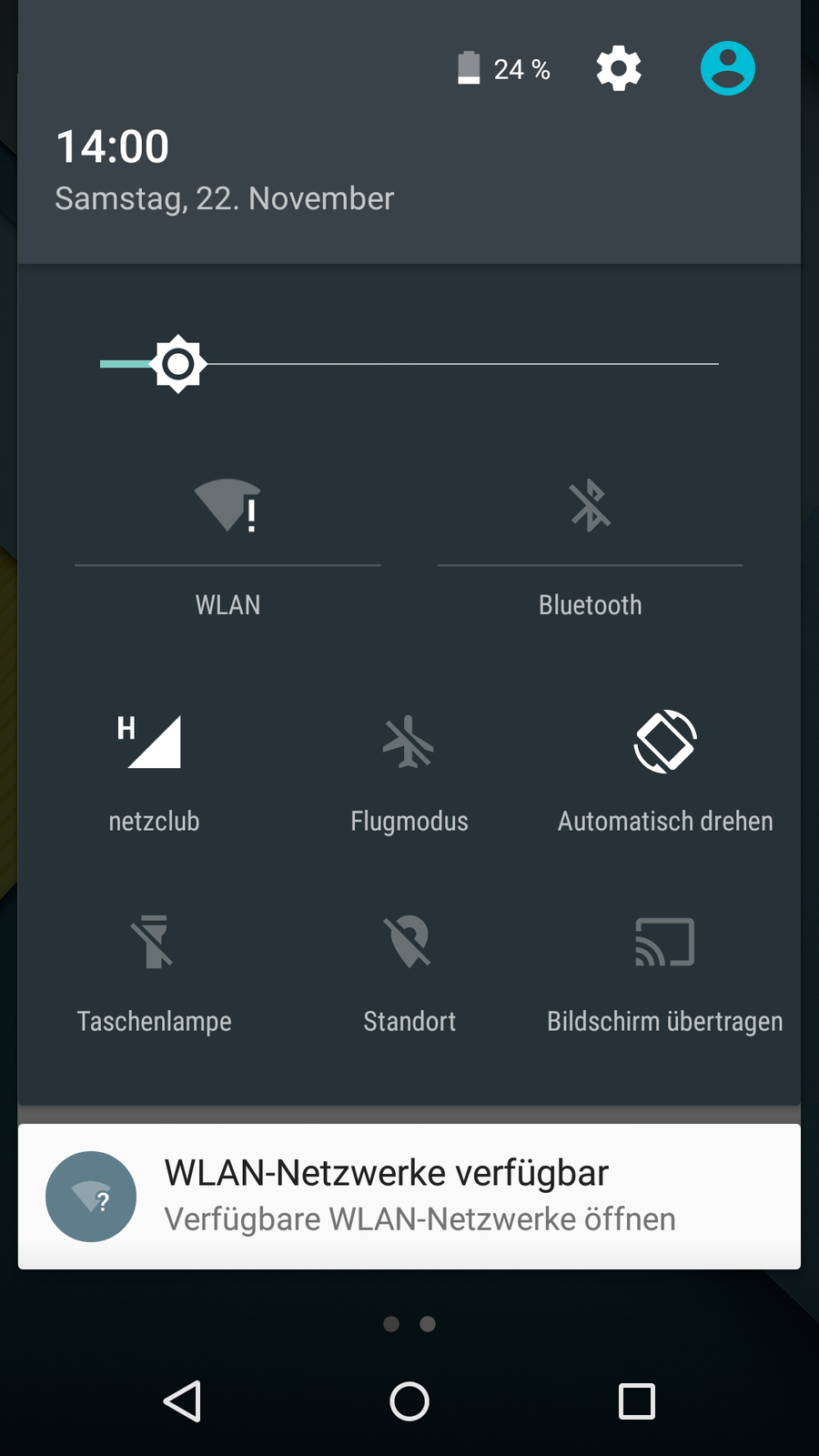Enable Standort
819x1456 pixels.
click(409, 969)
